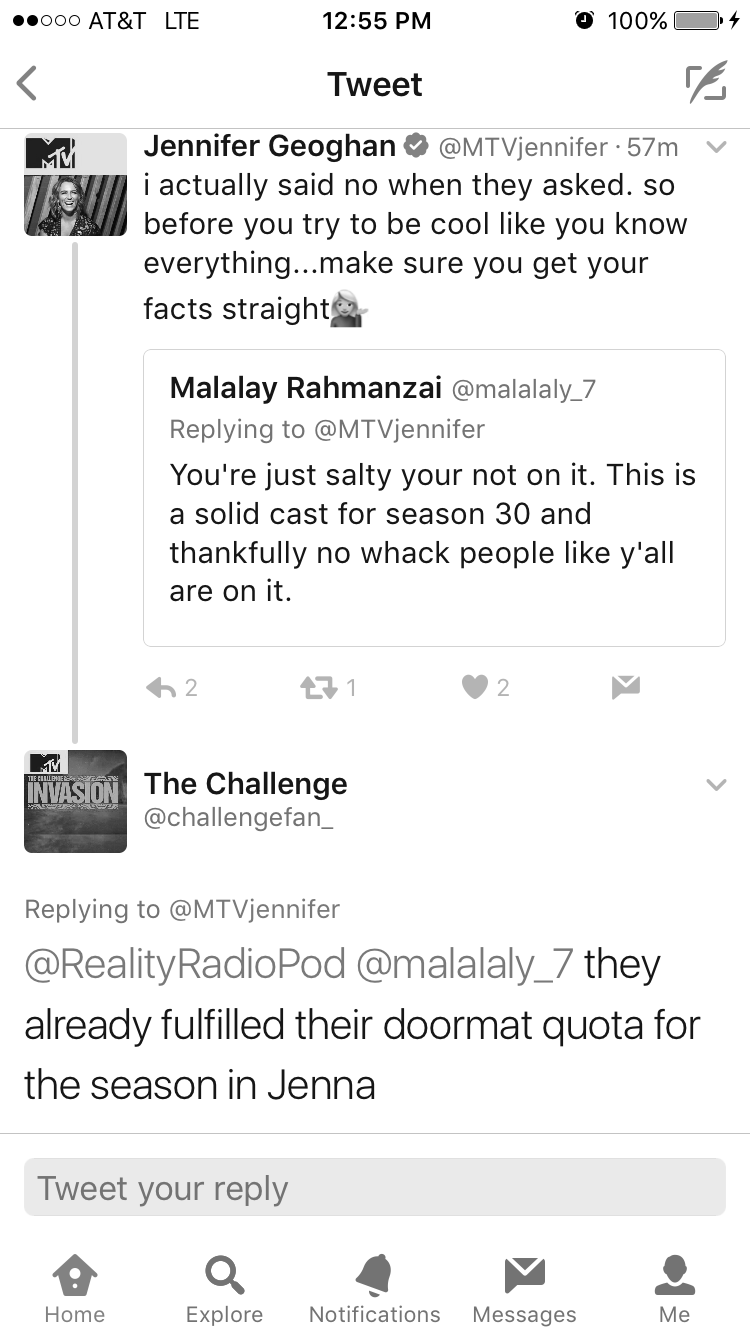Compose a new tweet with quill icon
The width and height of the screenshot is (750, 1334).
[705, 84]
